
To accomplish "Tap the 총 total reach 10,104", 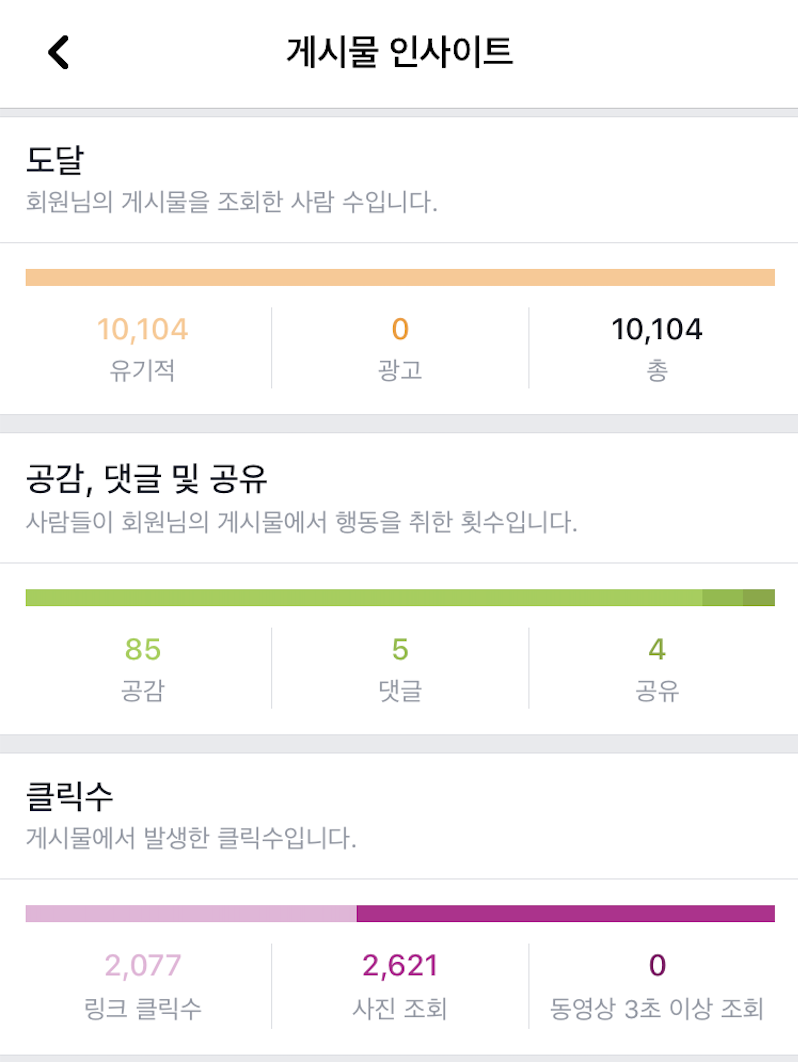I will pos(656,328).
